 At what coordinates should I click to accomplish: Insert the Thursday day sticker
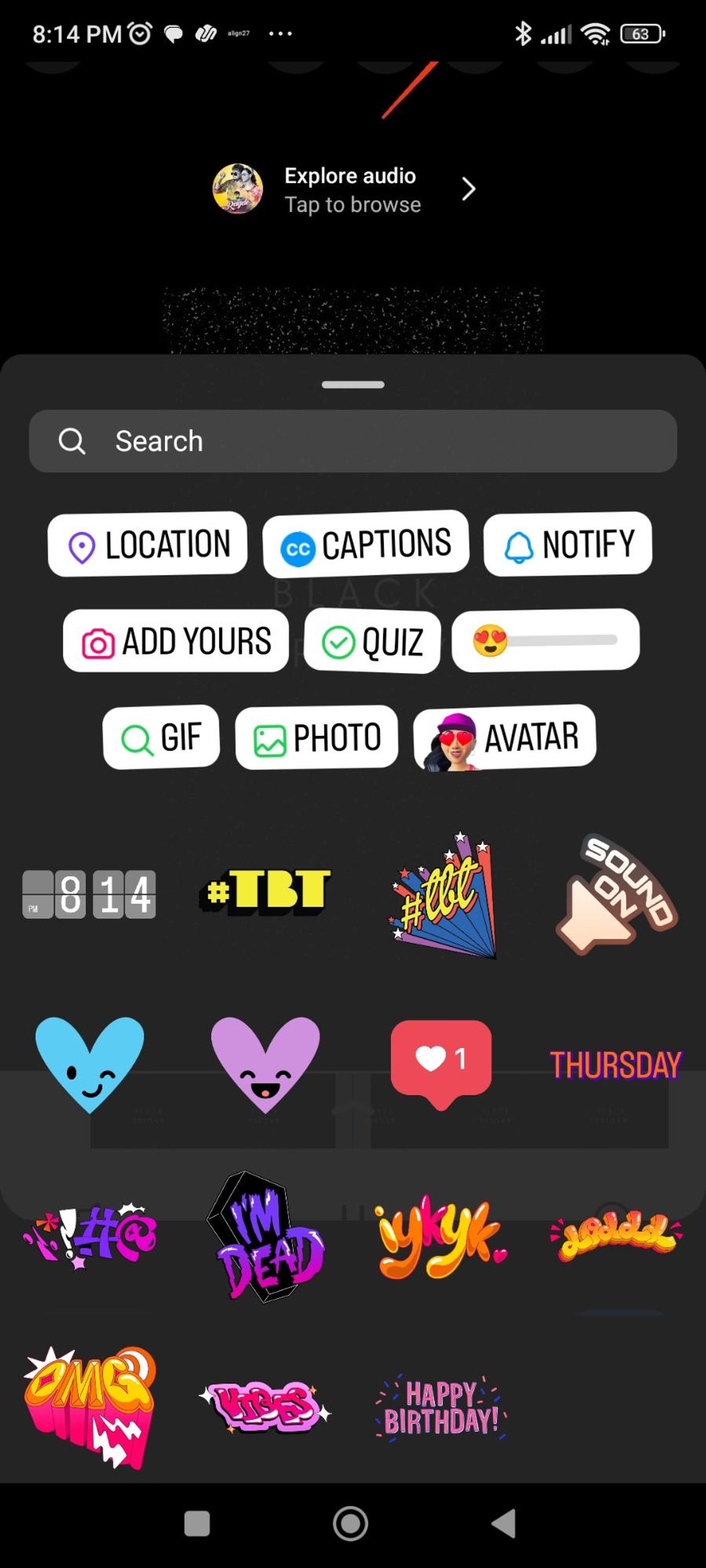615,1065
